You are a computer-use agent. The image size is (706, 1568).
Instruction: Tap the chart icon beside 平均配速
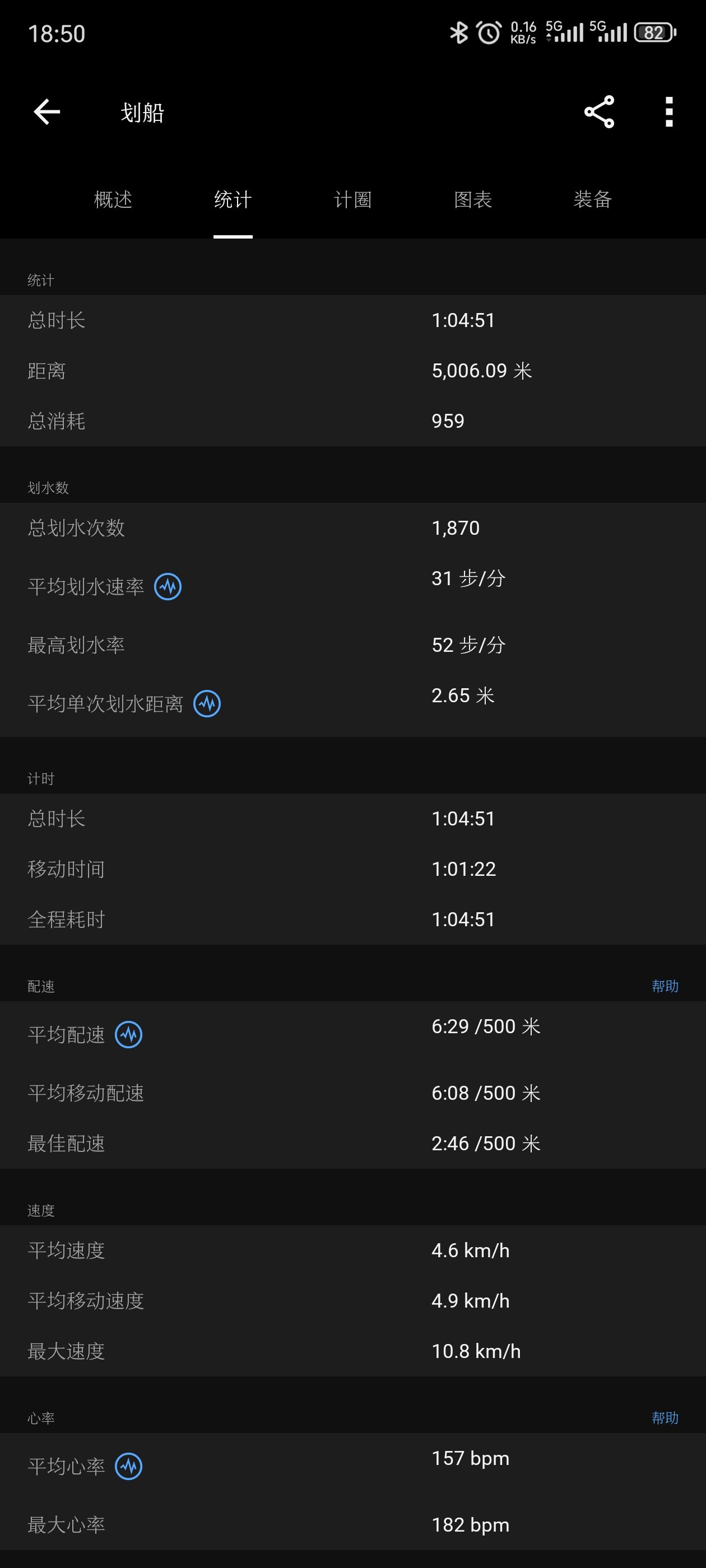click(129, 1035)
